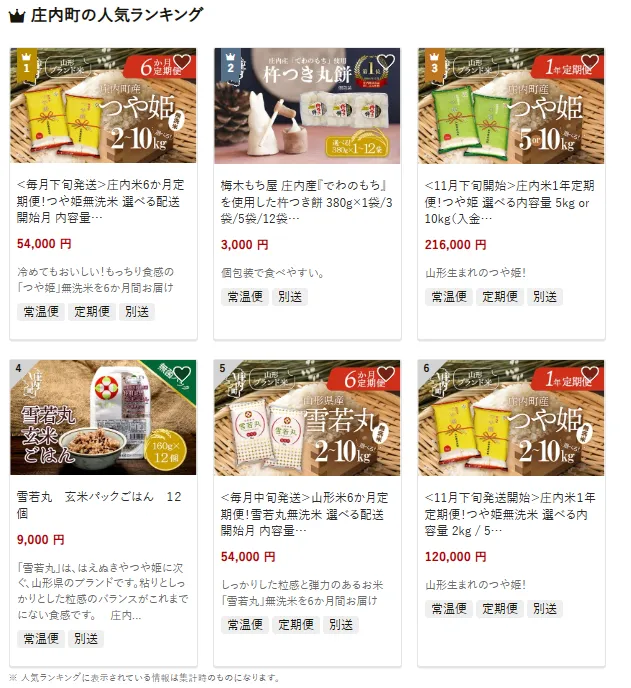The image size is (631, 688).
Task: Favorite the 雪若丸 玄米ごはん item
Action: [182, 375]
